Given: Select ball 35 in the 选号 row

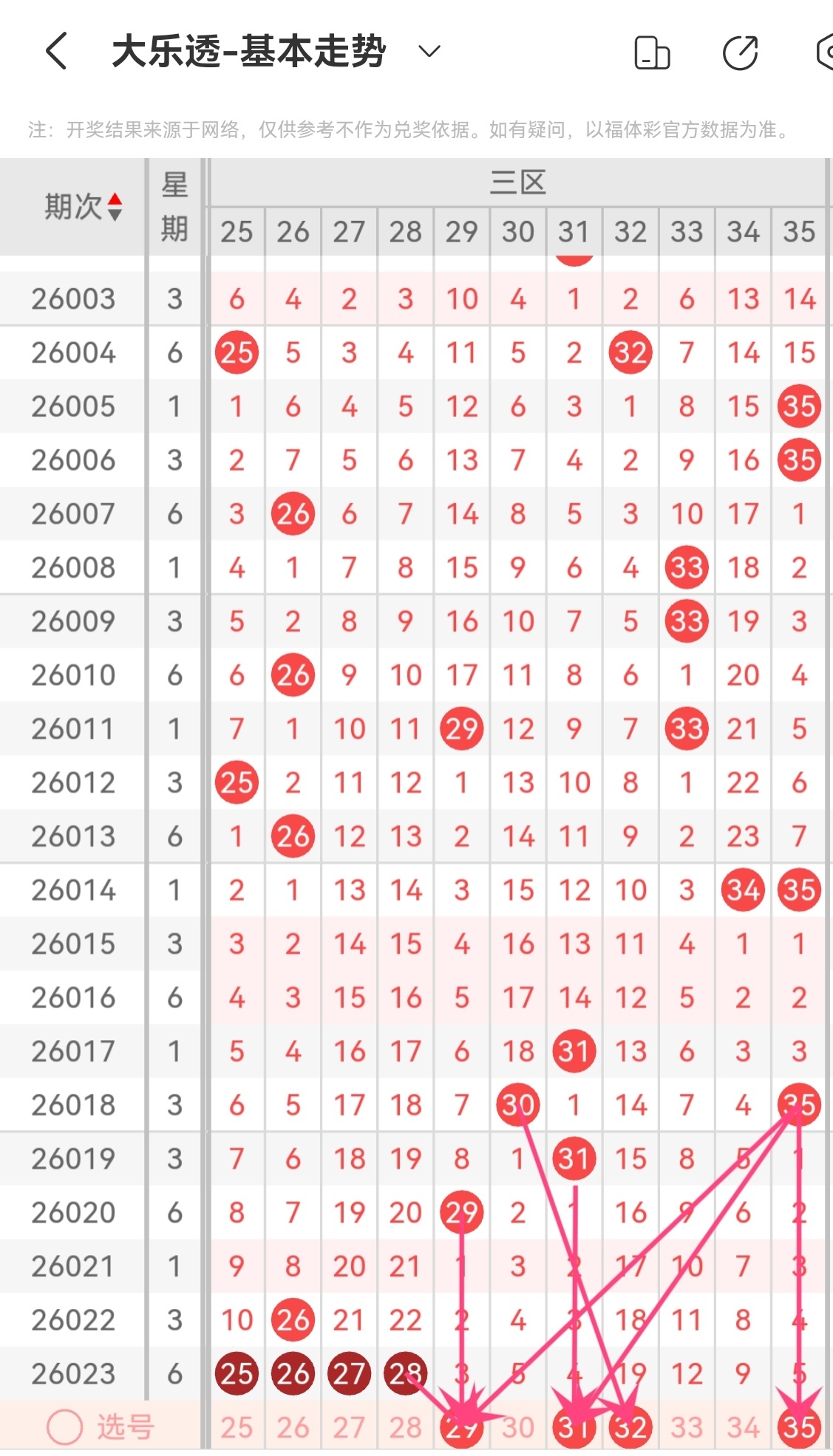Looking at the screenshot, I should pyautogui.click(x=799, y=1426).
